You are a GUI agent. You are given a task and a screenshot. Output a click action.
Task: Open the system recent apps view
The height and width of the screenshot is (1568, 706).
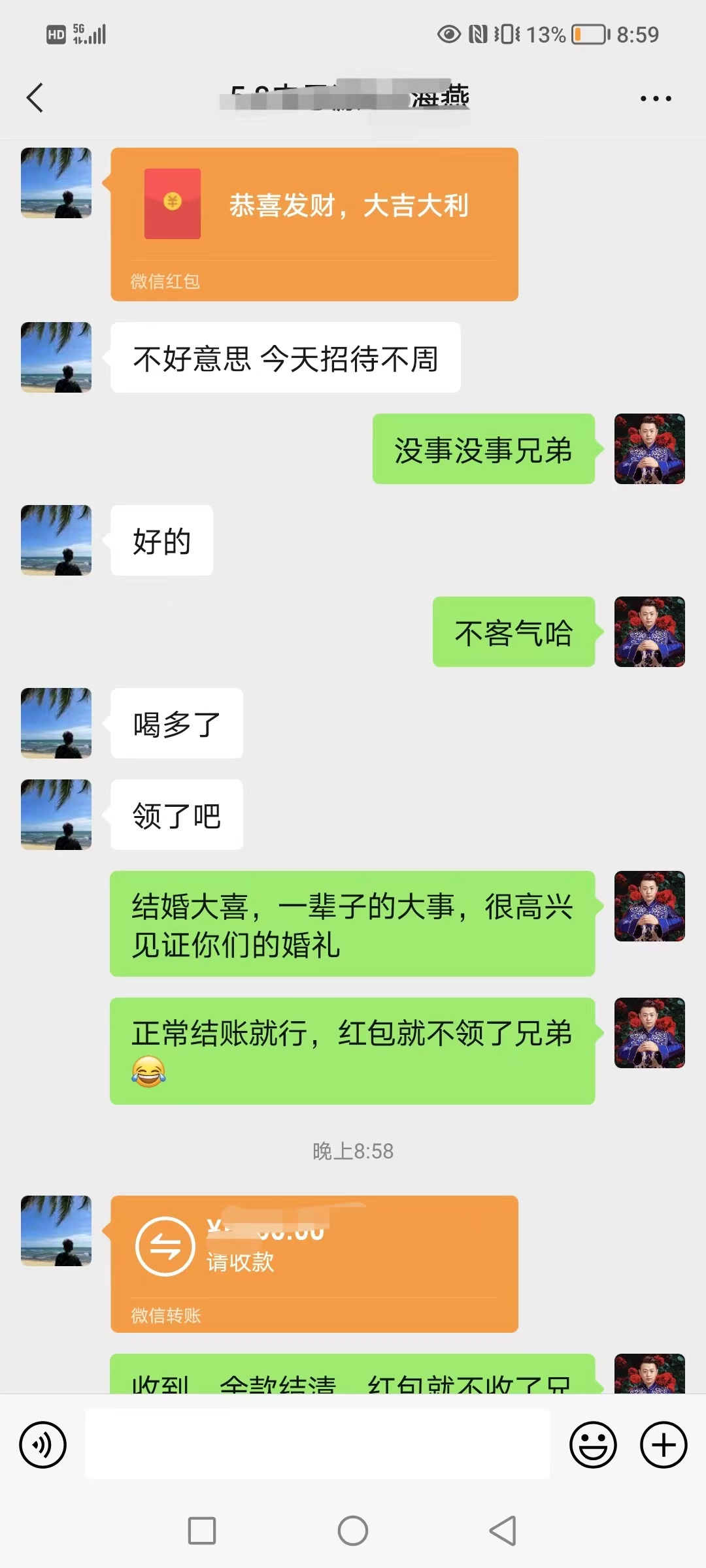point(202,1531)
